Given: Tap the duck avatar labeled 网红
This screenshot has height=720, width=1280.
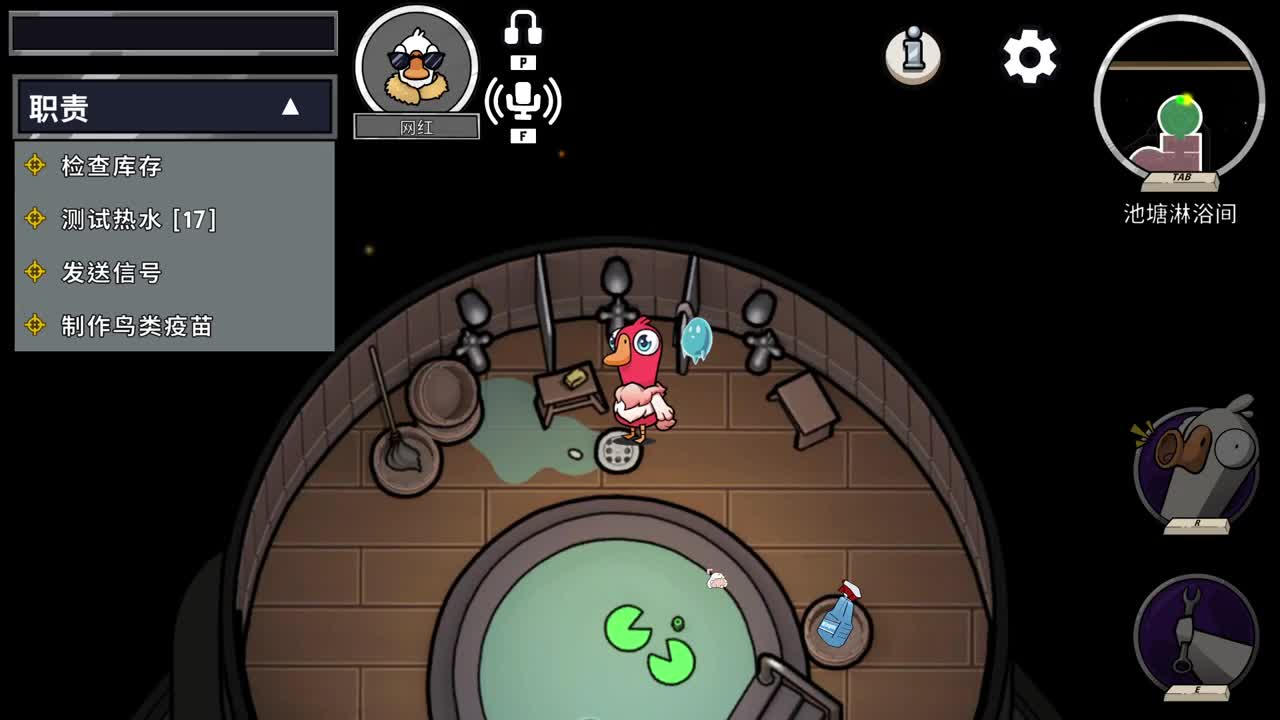Looking at the screenshot, I should point(416,65).
